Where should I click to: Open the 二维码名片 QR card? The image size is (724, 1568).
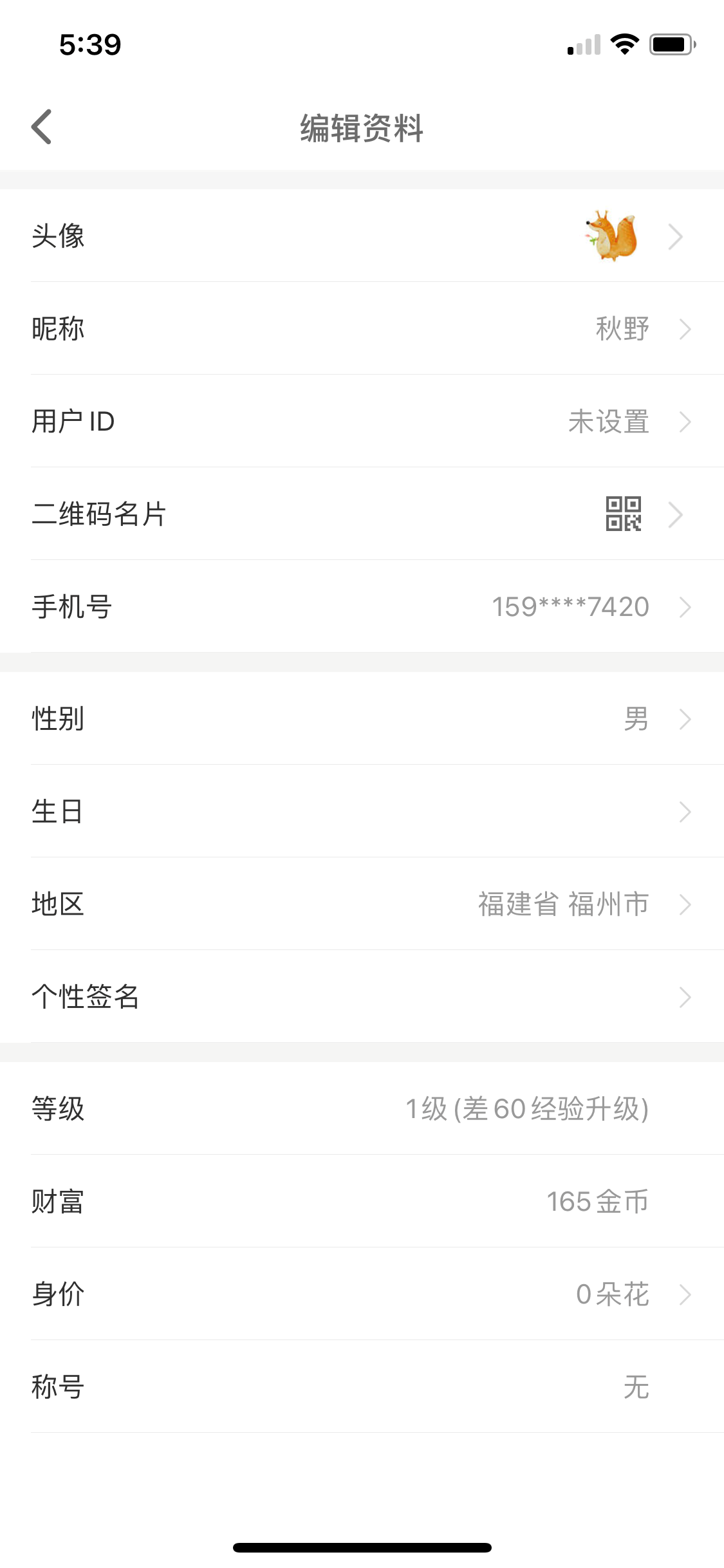point(362,514)
